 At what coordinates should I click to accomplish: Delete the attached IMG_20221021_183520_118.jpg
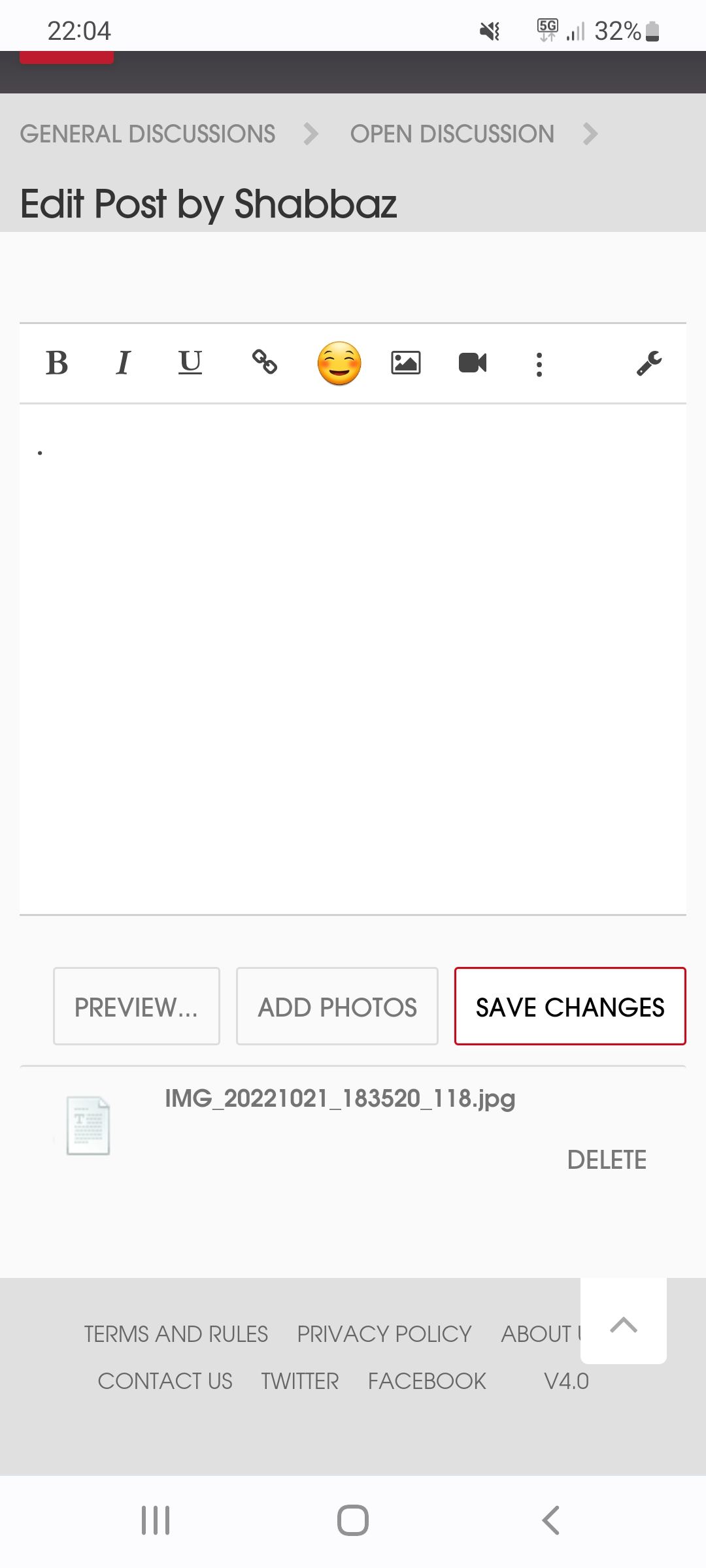coord(607,1160)
